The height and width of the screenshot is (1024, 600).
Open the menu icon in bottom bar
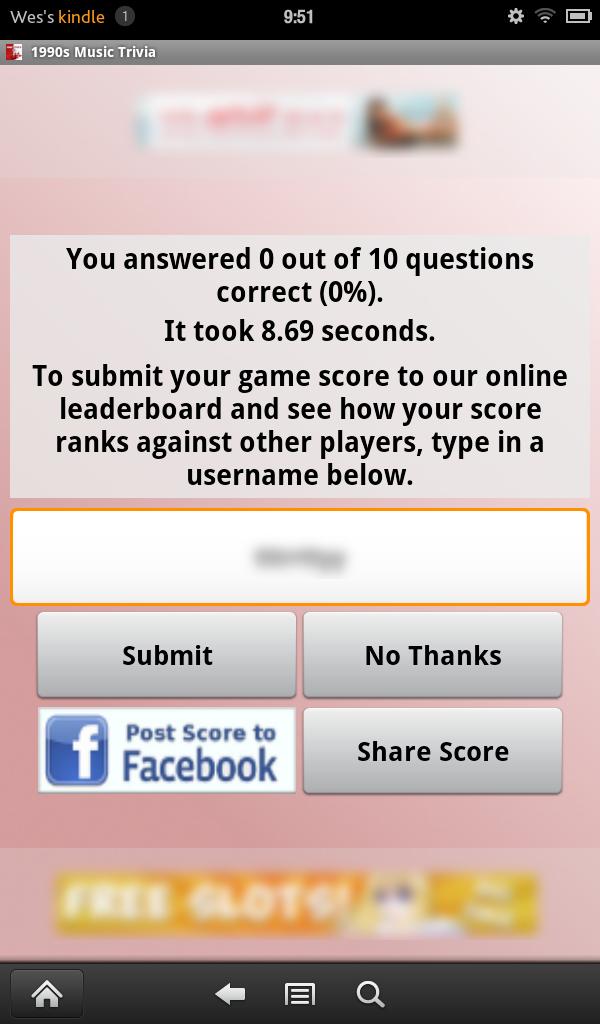(299, 994)
